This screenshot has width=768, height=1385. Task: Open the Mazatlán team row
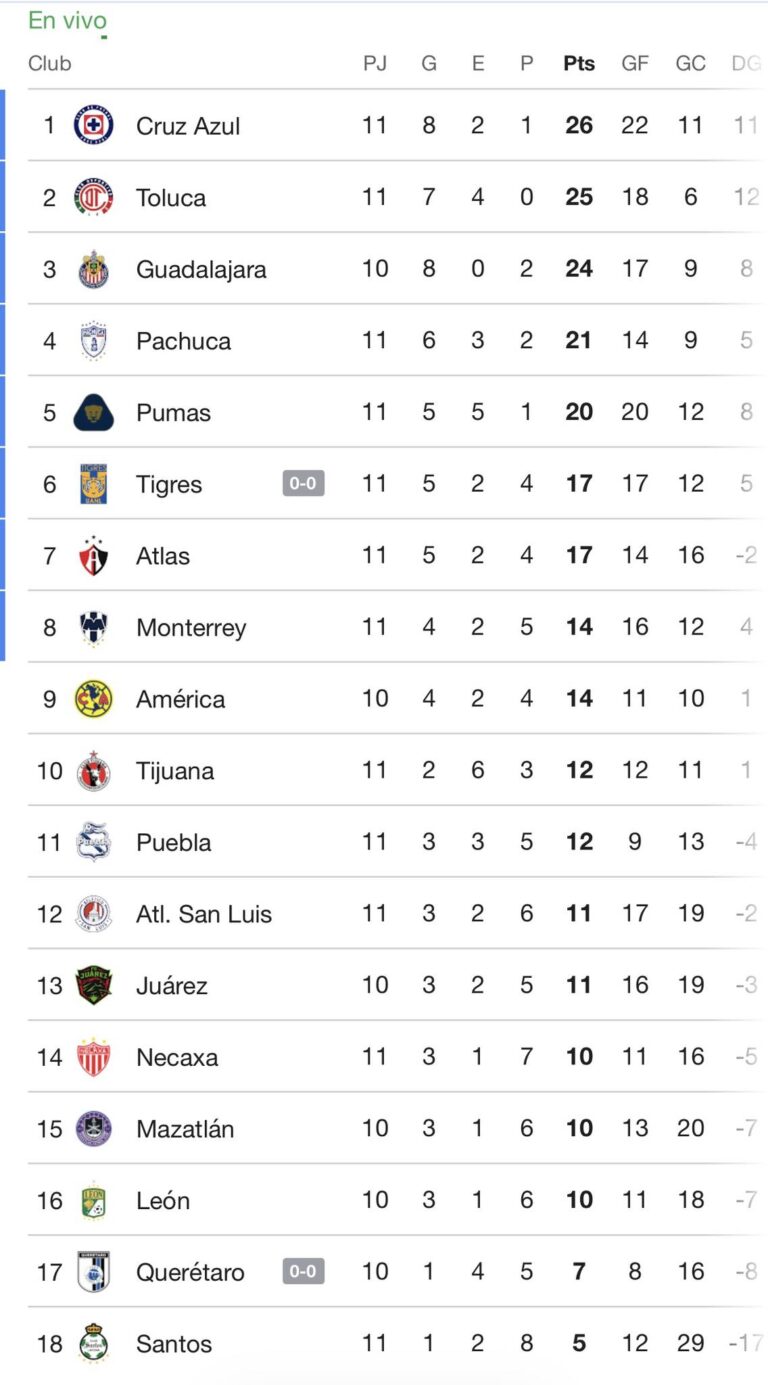[x=185, y=1129]
